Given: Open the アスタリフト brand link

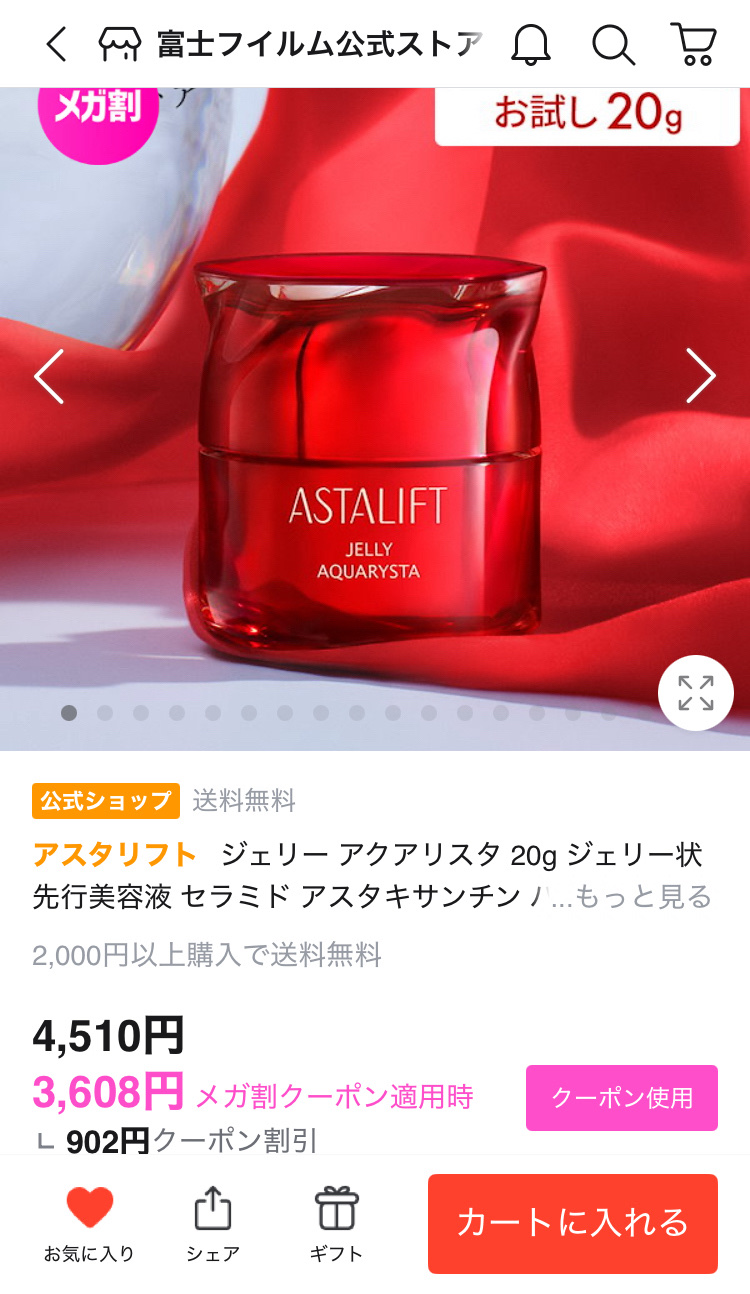Looking at the screenshot, I should 115,855.
